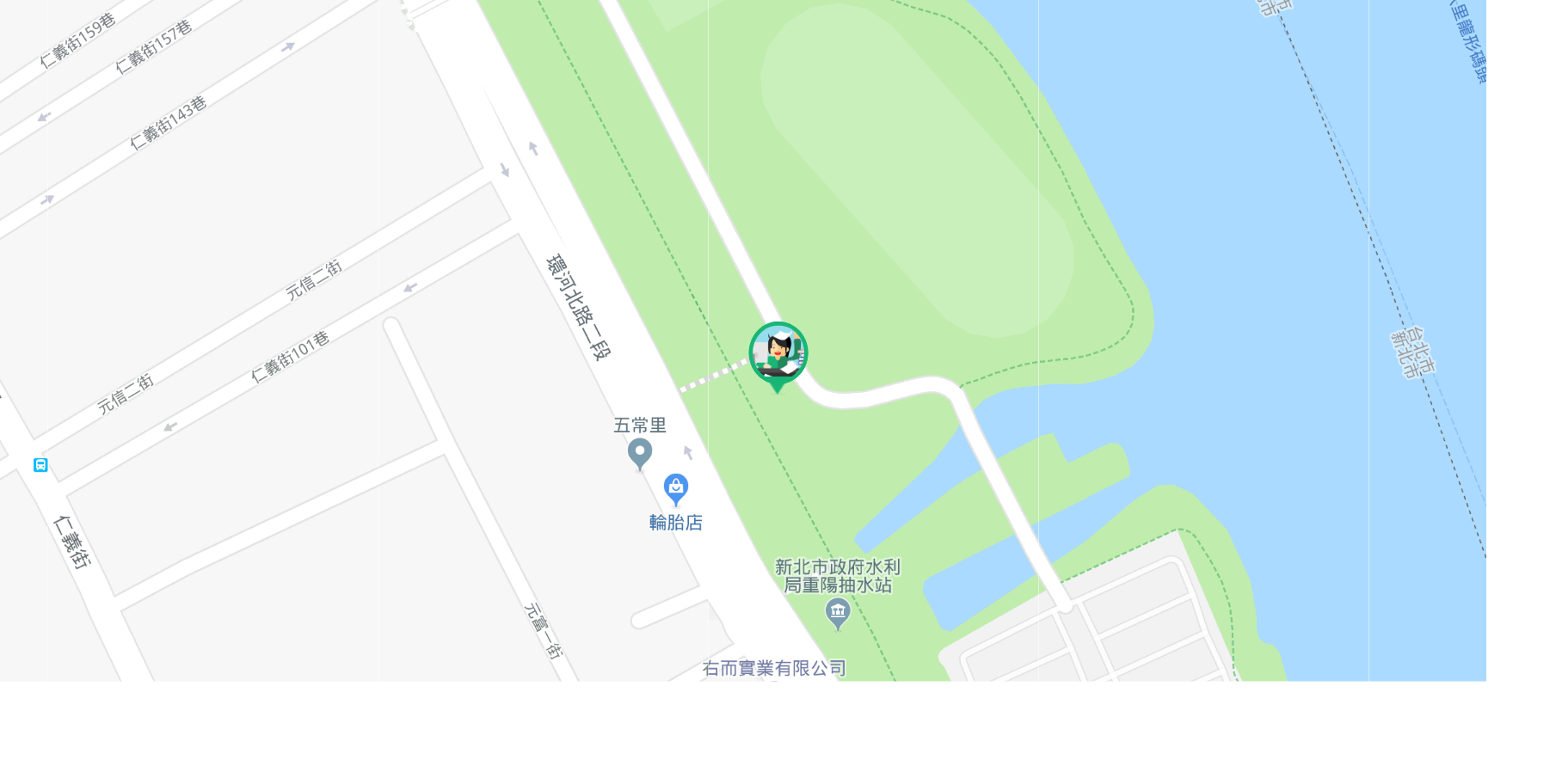Tap the driver avatar map marker
Screen dimensions: 1556x784
[x=778, y=353]
